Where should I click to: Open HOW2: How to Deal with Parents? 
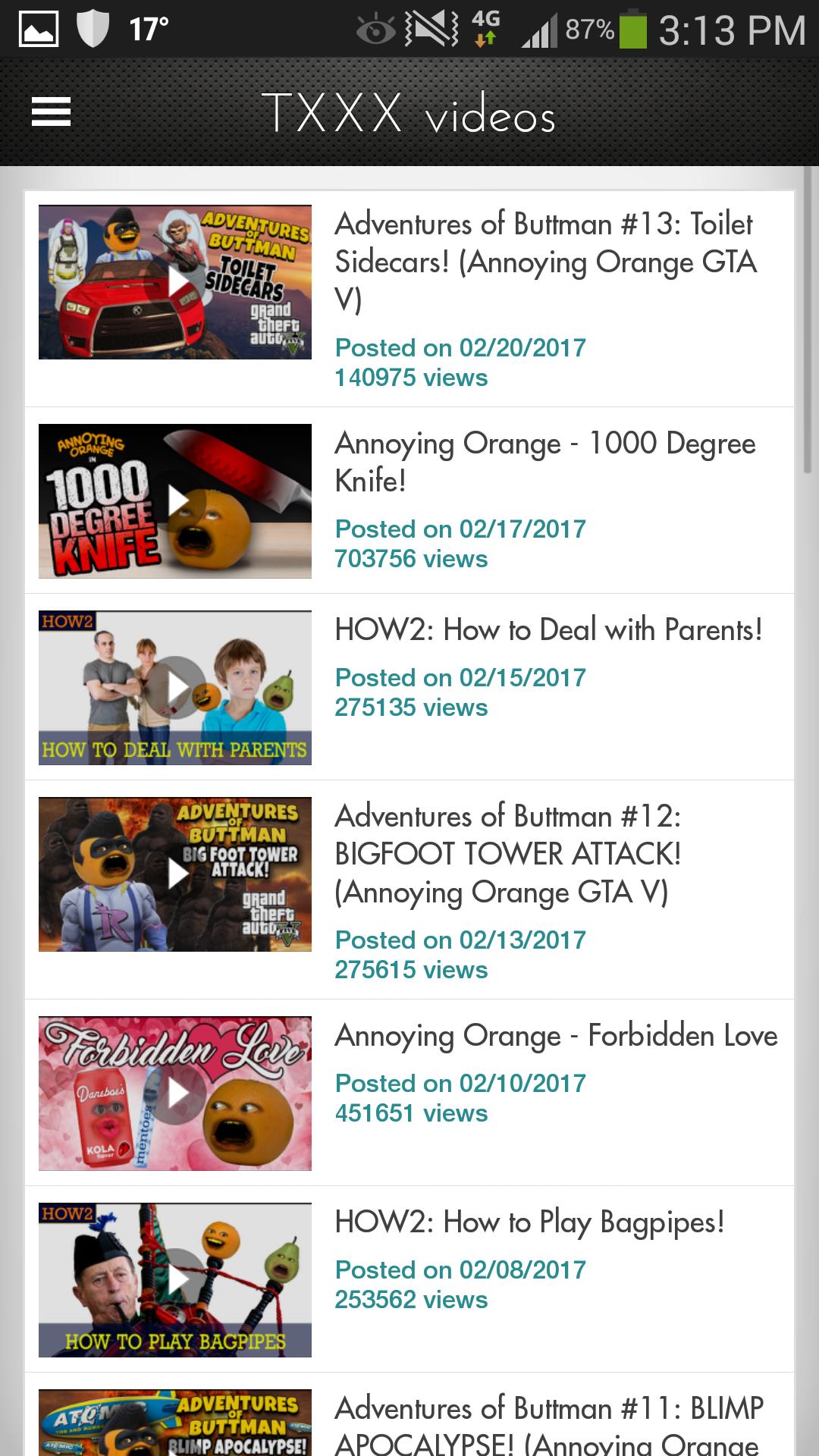tap(409, 687)
